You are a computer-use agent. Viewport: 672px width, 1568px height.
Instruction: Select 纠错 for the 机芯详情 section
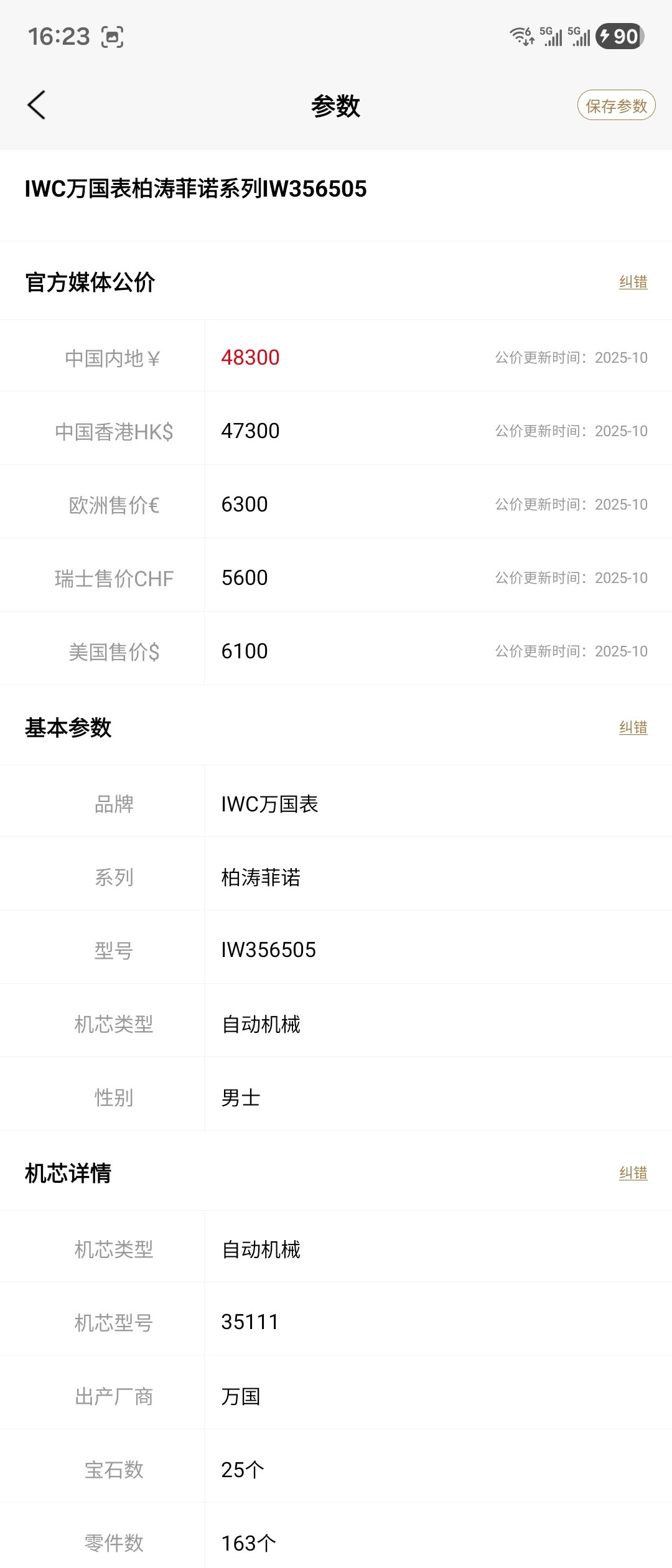[x=633, y=1173]
